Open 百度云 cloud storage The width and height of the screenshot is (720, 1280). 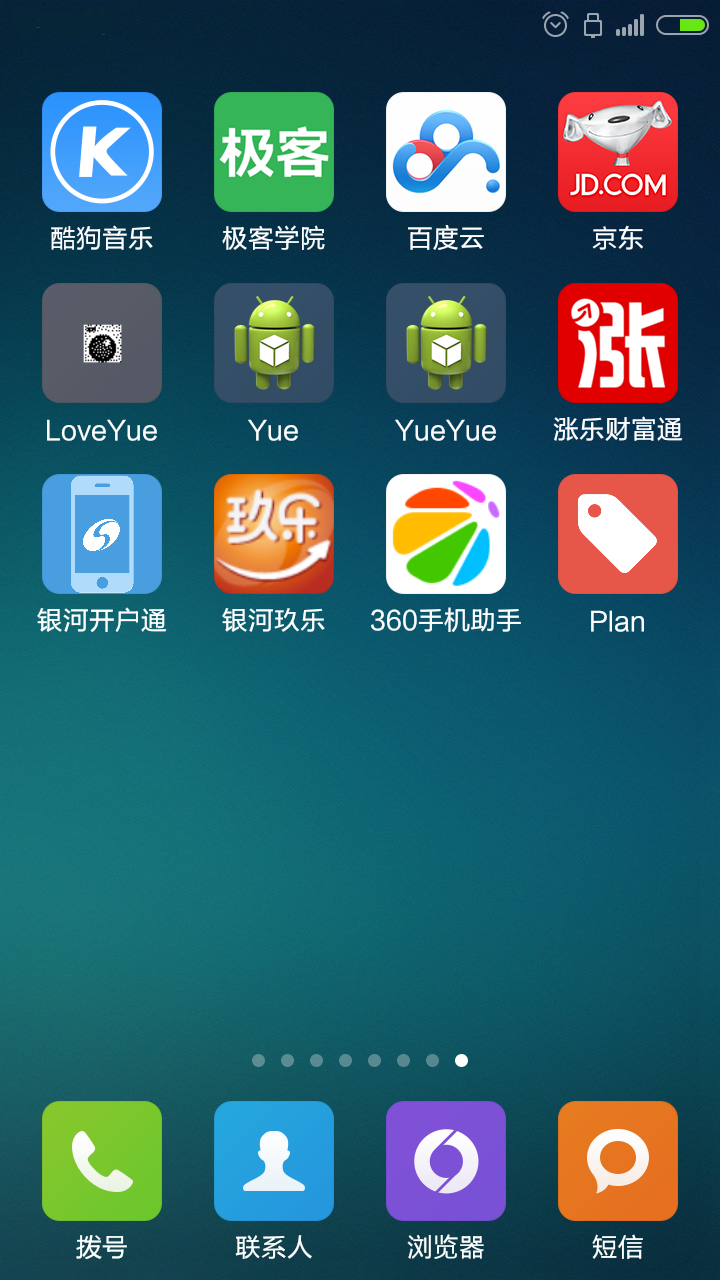pyautogui.click(x=446, y=152)
